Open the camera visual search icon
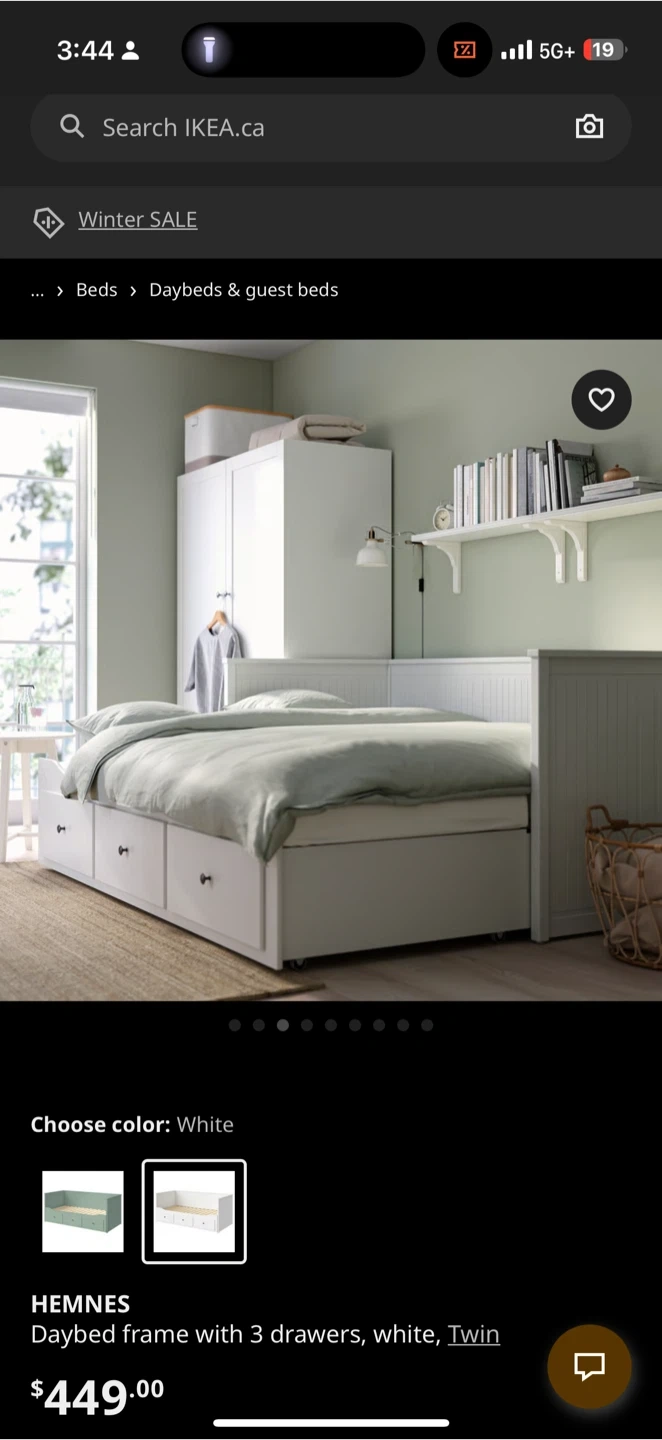The image size is (662, 1440). coord(589,127)
